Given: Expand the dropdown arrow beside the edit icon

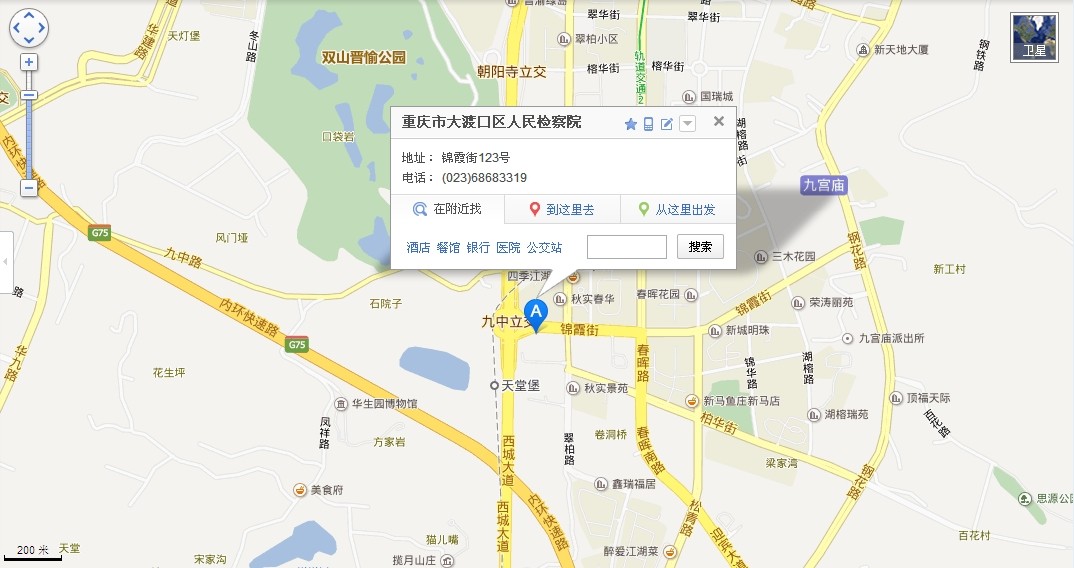Looking at the screenshot, I should pyautogui.click(x=687, y=124).
